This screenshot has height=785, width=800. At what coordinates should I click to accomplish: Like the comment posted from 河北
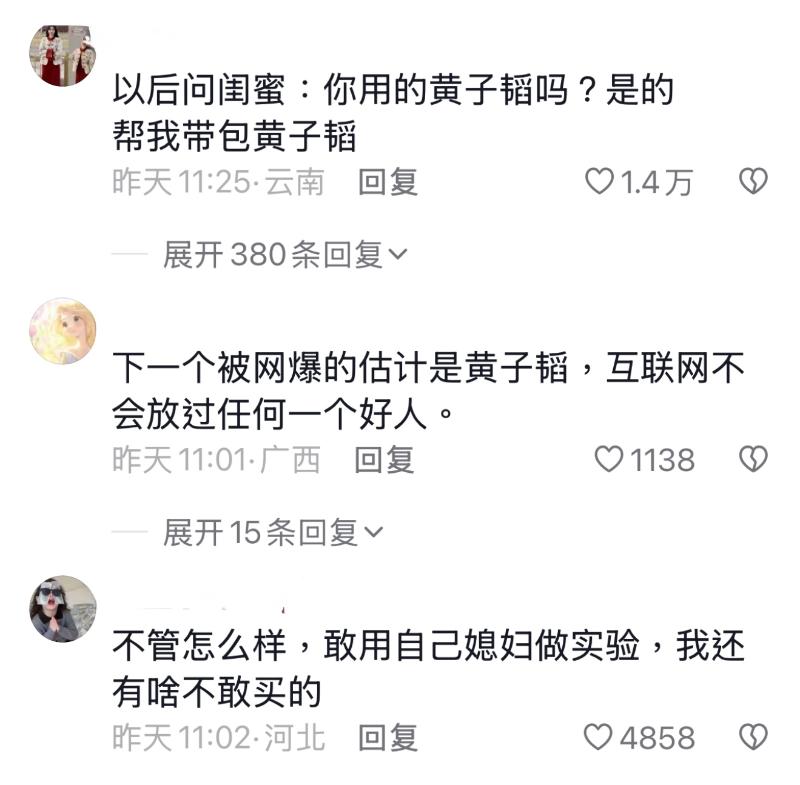pyautogui.click(x=598, y=738)
